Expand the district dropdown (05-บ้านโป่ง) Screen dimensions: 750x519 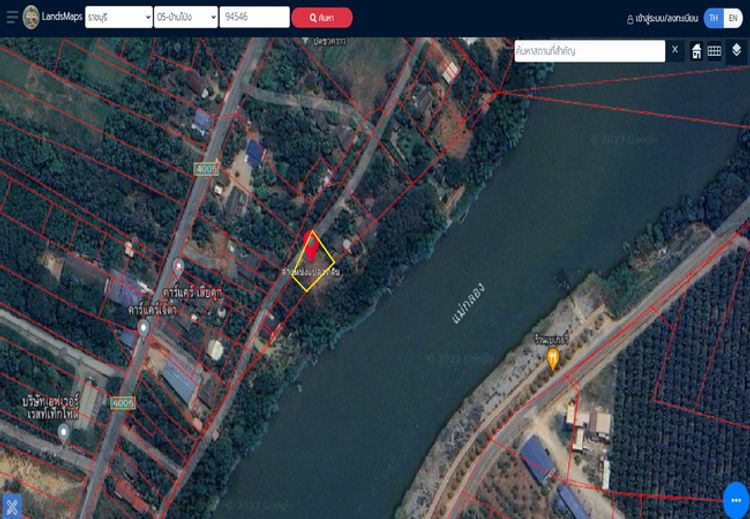point(185,17)
